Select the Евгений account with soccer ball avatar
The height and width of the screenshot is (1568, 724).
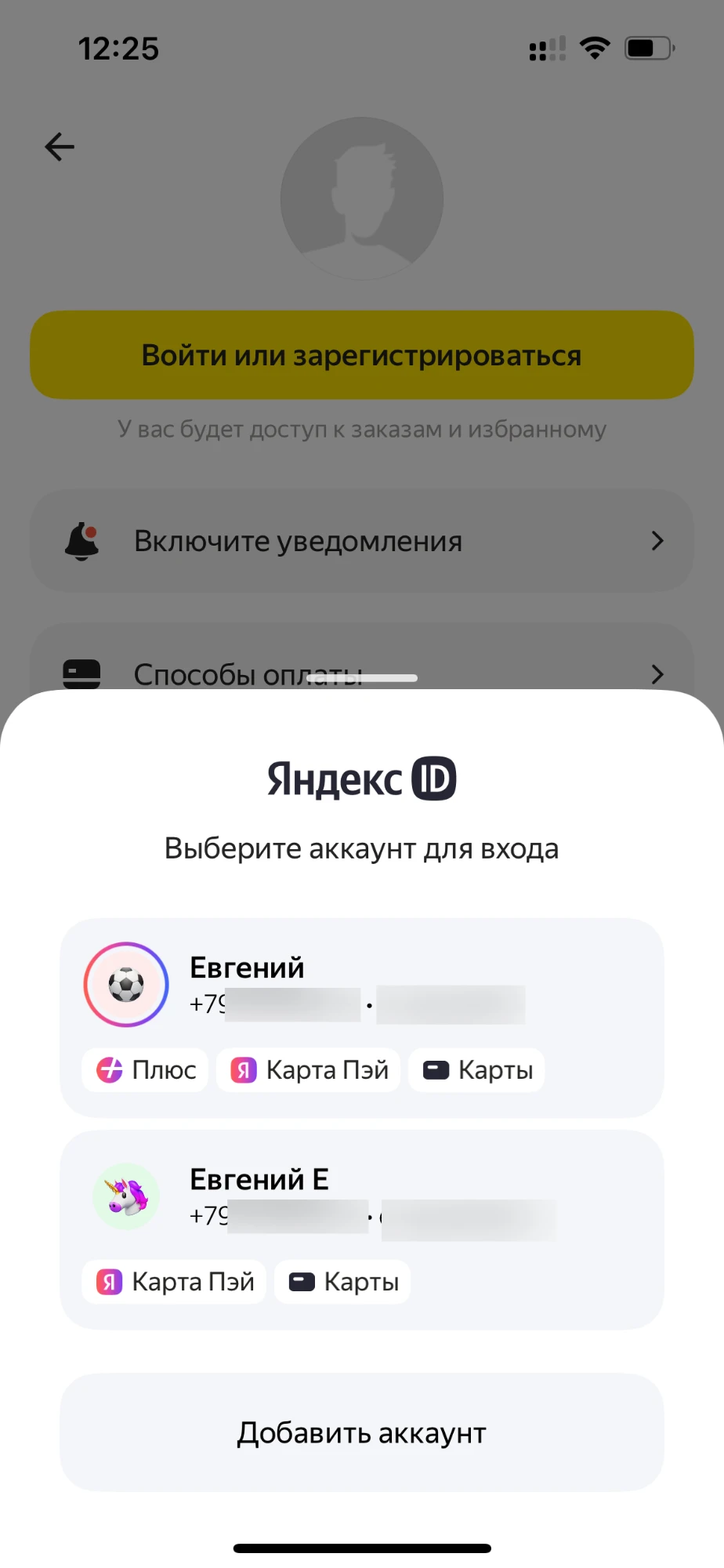360,985
